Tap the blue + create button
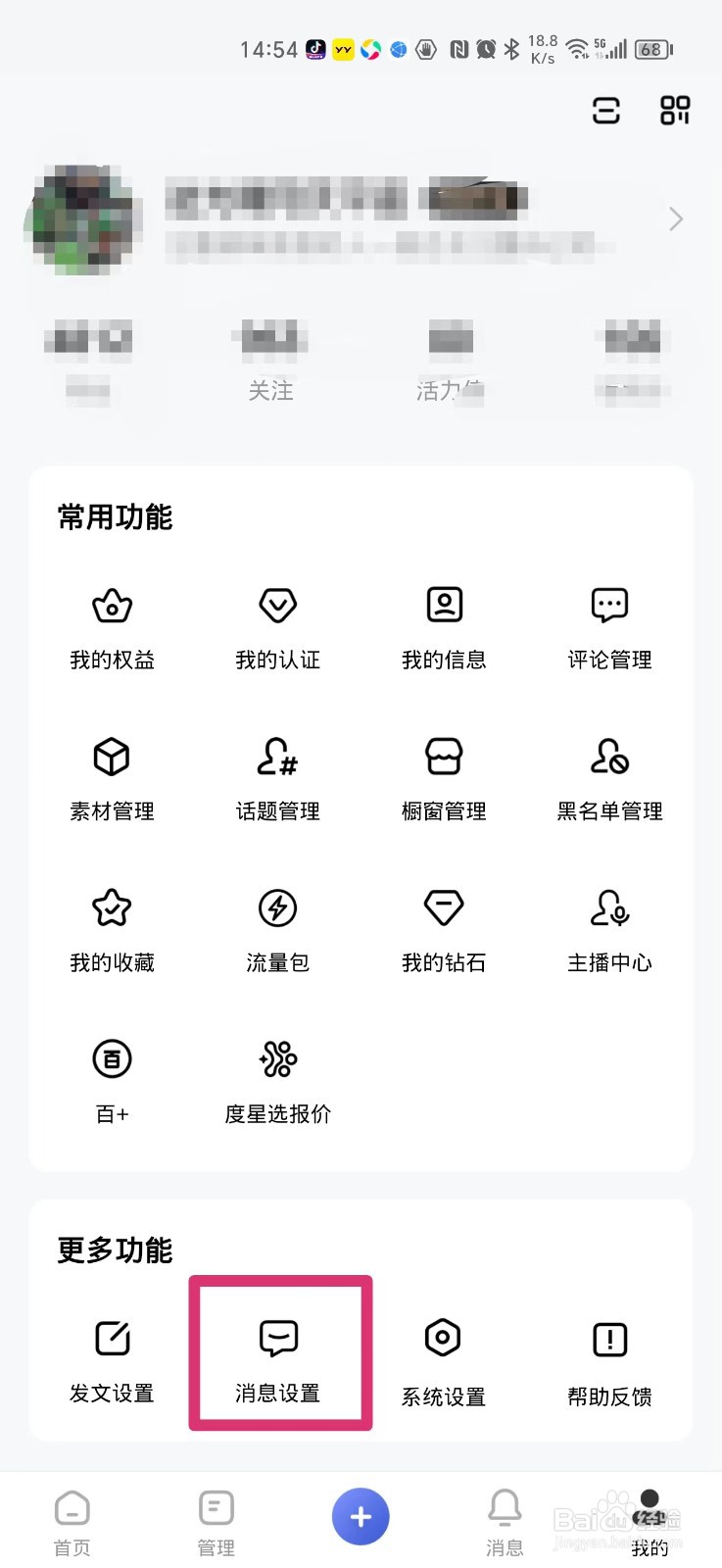Image resolution: width=722 pixels, height=1568 pixels. 361,1516
